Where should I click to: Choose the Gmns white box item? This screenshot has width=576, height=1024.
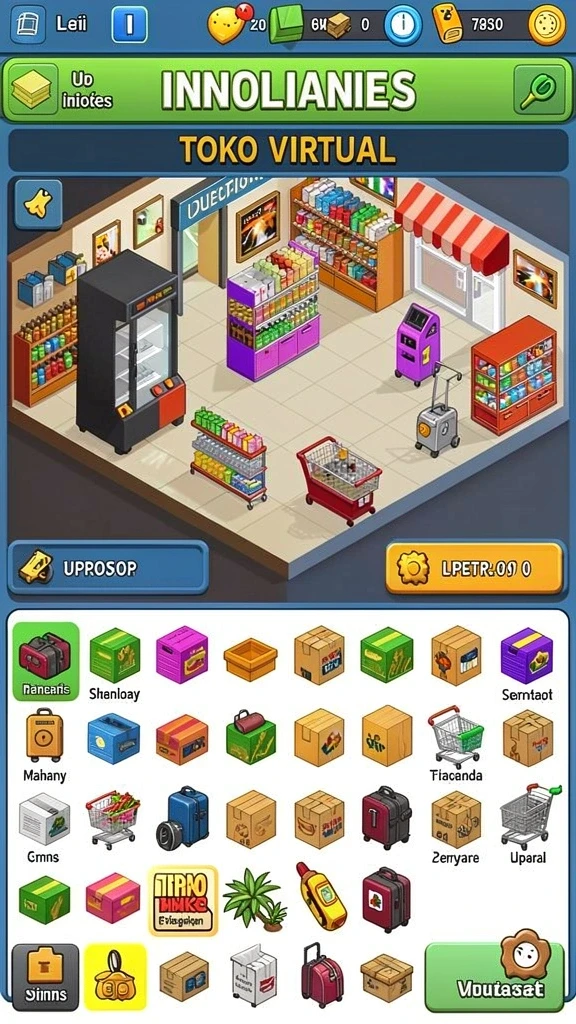click(x=44, y=826)
